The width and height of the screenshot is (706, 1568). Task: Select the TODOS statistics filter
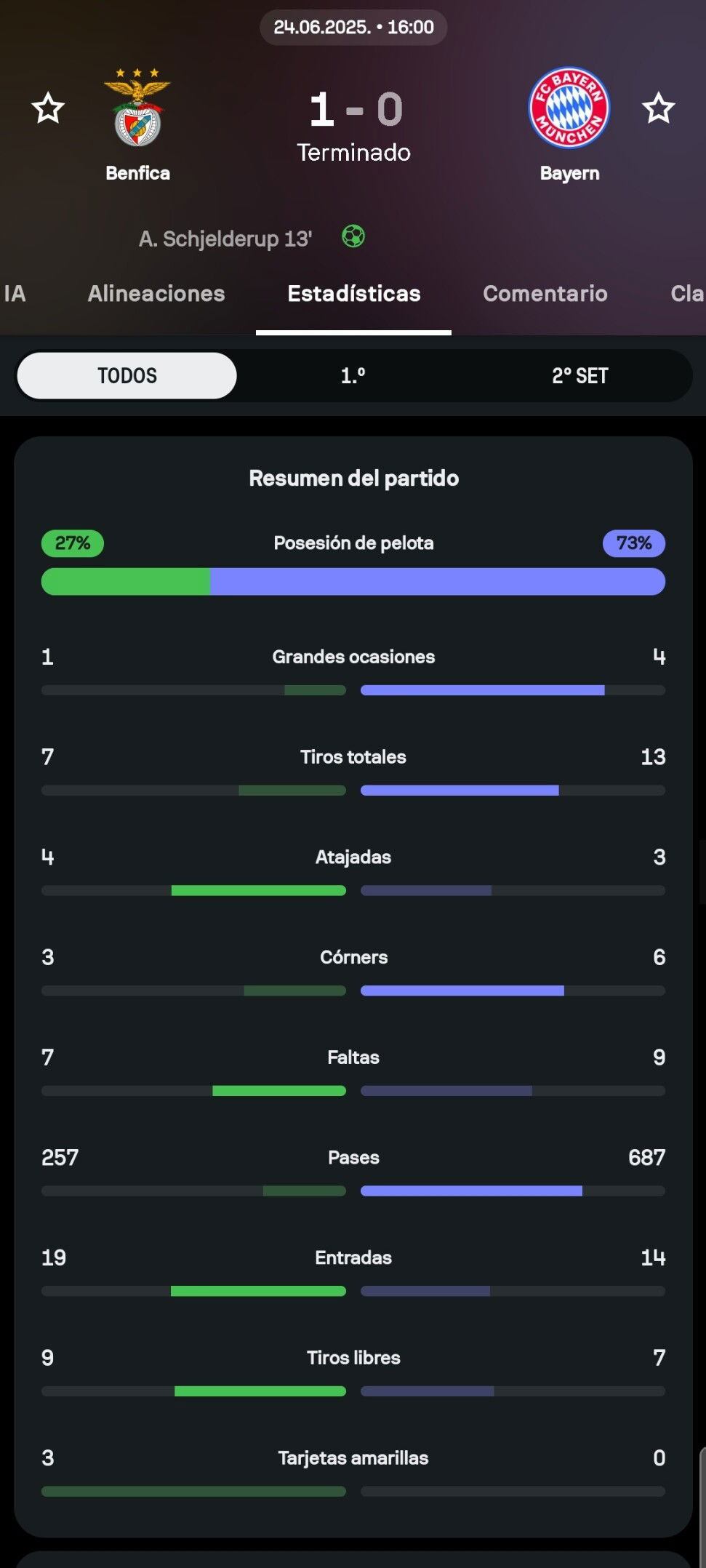[x=127, y=376]
